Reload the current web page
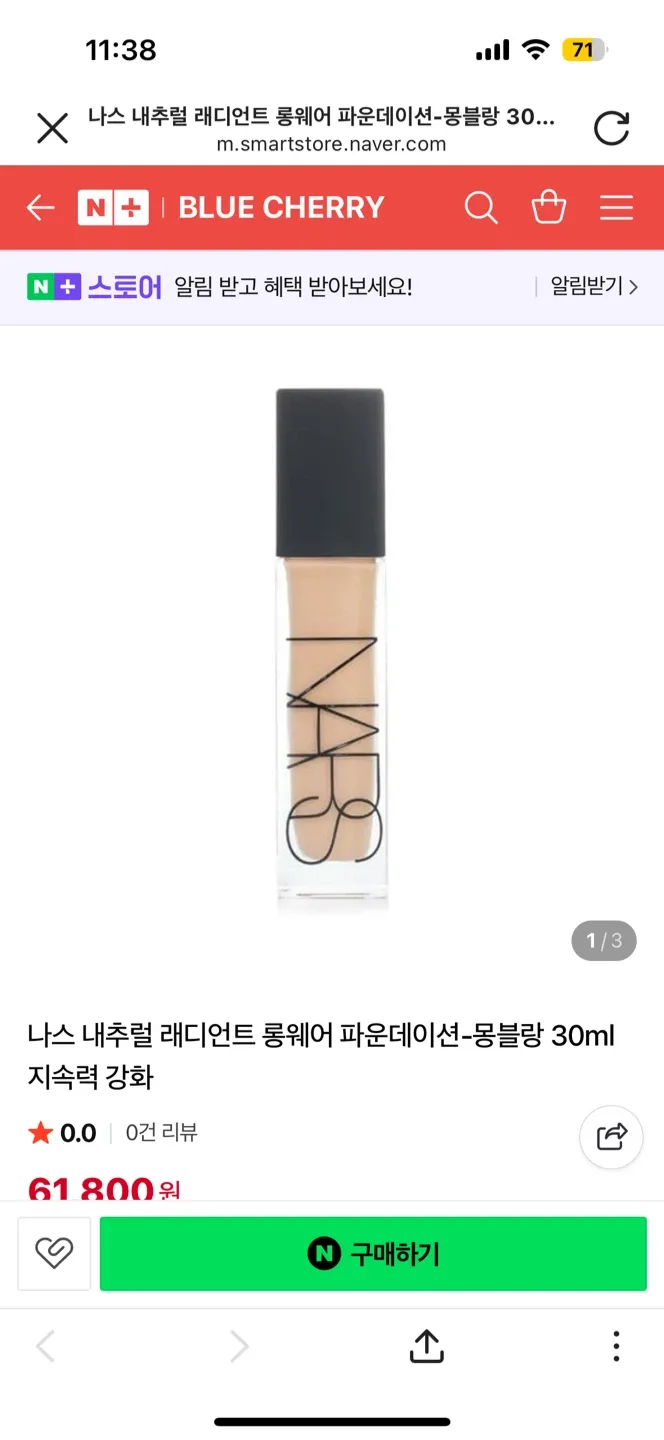The image size is (664, 1440). [611, 129]
